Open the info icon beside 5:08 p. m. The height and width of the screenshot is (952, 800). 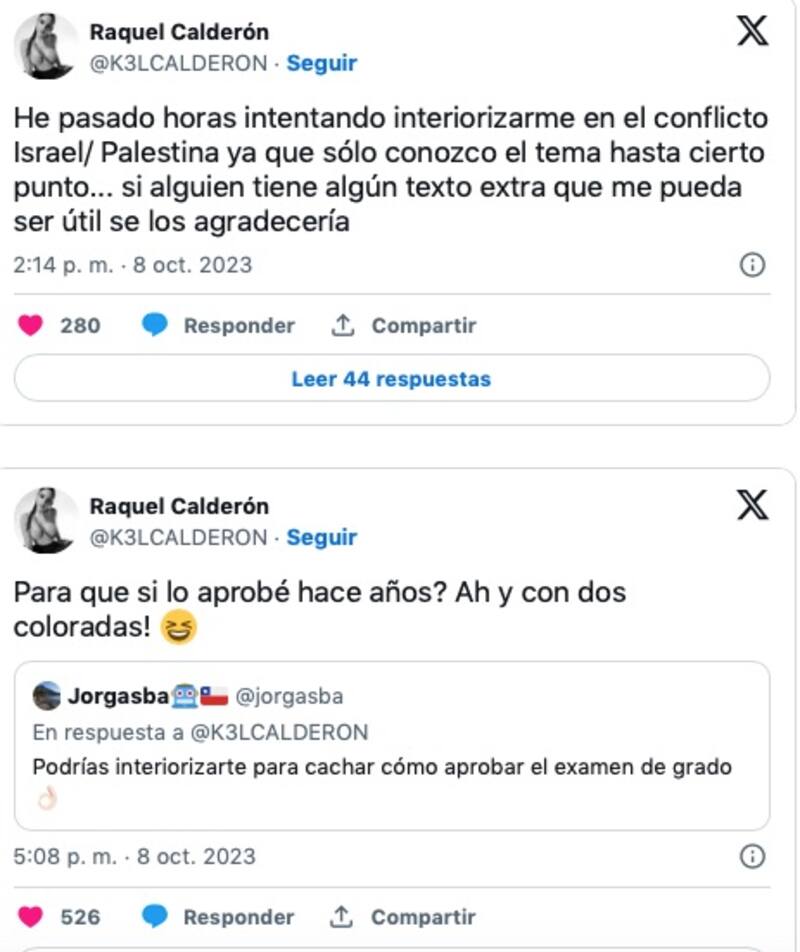point(751,857)
